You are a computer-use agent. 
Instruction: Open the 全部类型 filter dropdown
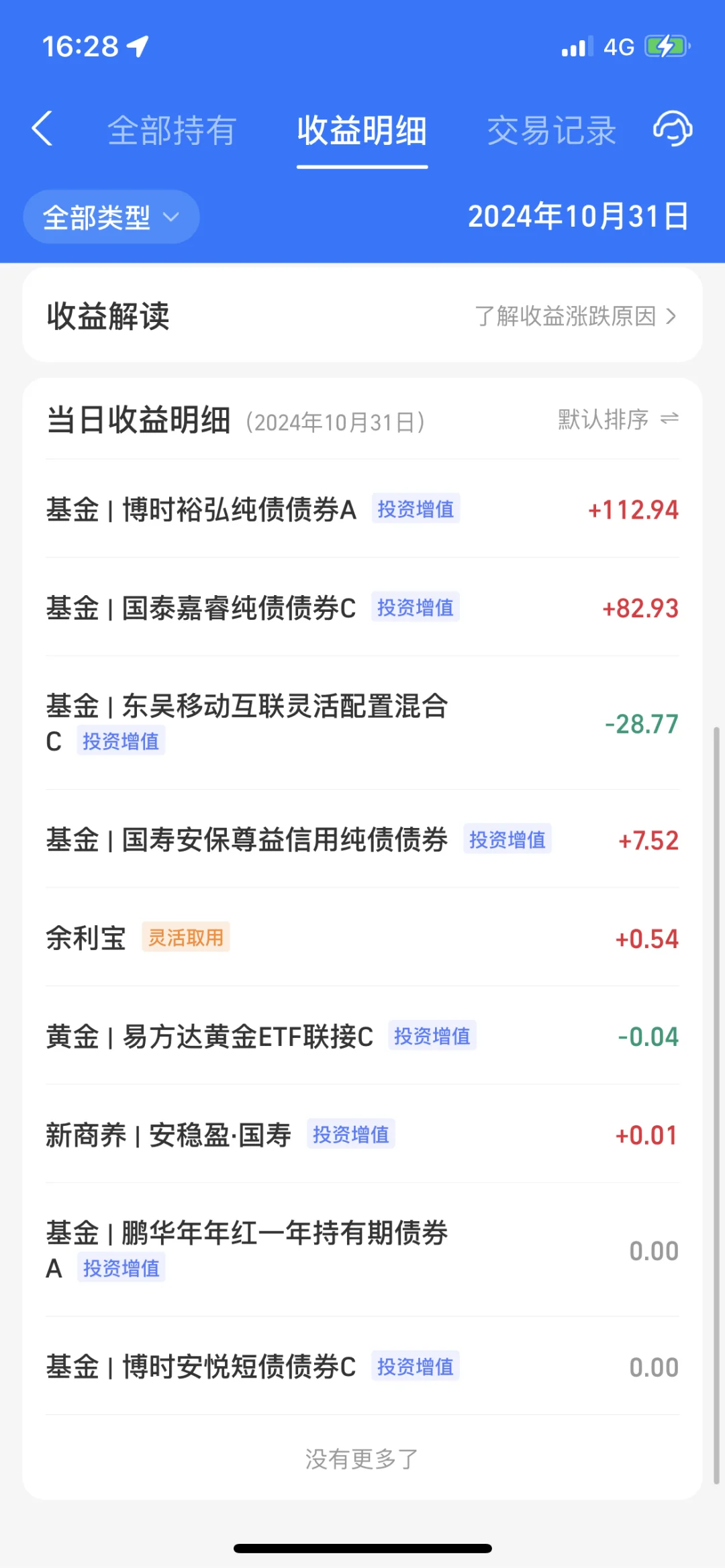coord(111,216)
